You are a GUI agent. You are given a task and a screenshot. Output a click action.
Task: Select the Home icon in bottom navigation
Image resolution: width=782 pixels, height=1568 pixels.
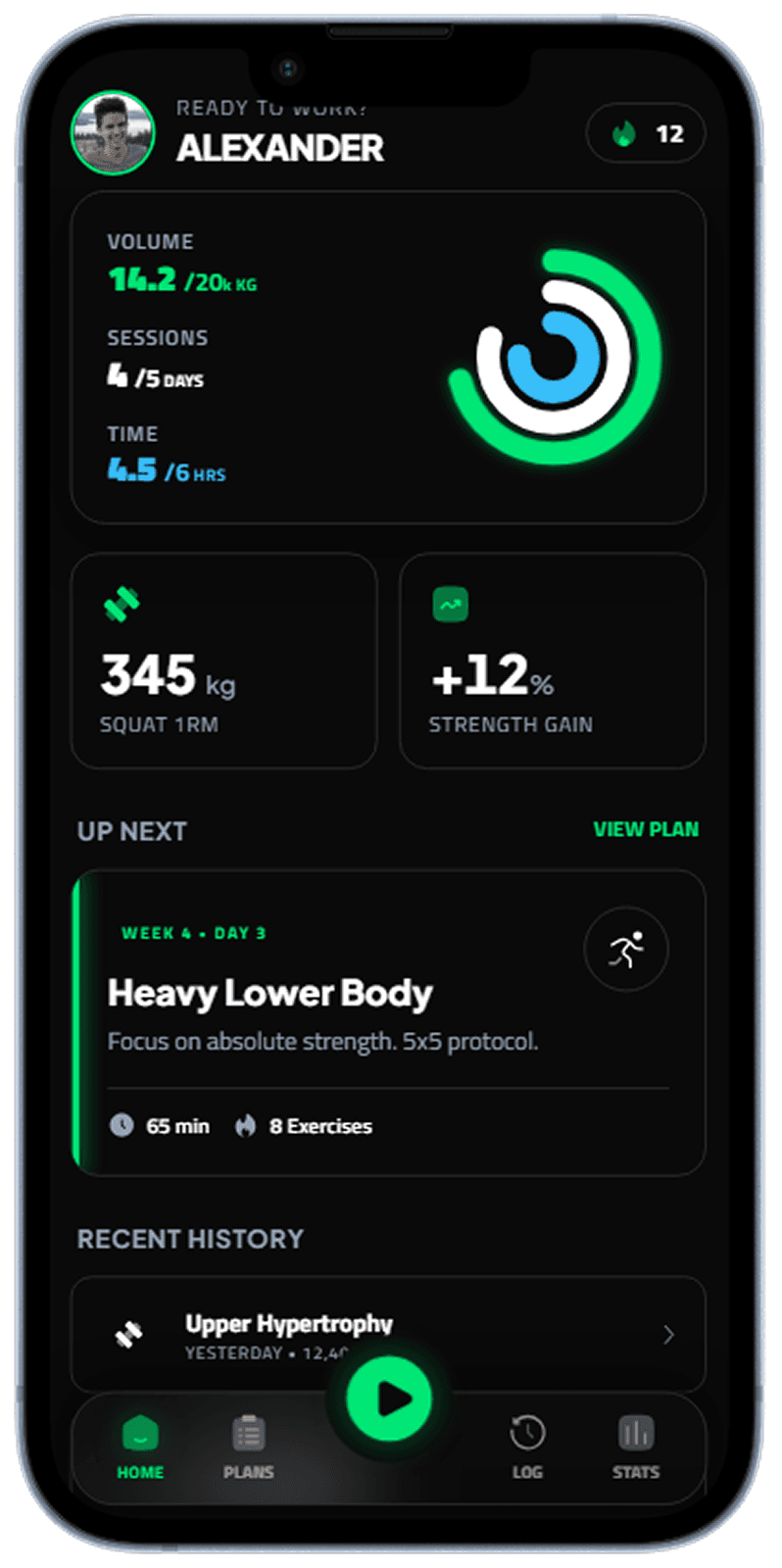[x=140, y=1433]
